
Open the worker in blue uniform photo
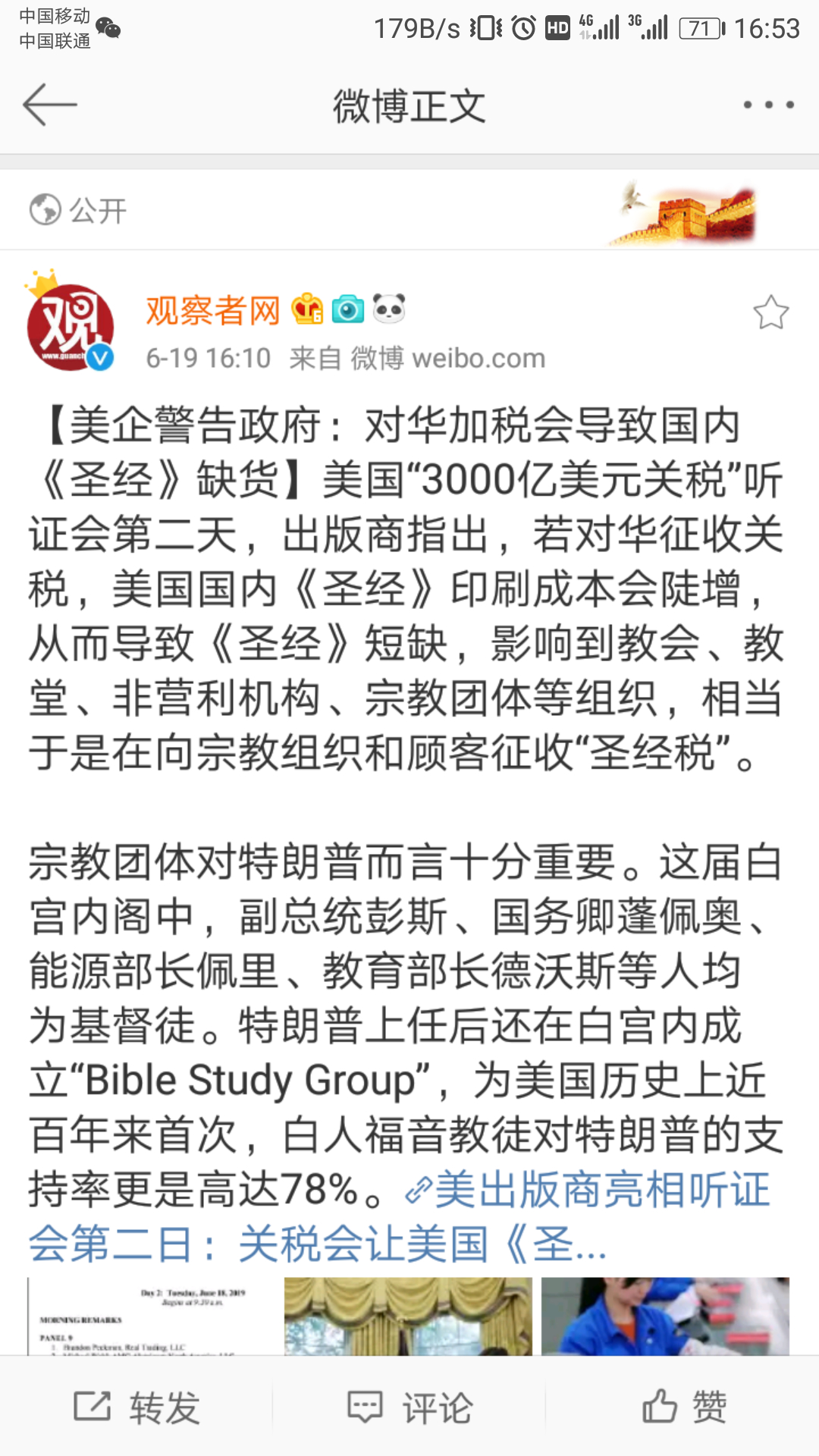[x=665, y=1316]
